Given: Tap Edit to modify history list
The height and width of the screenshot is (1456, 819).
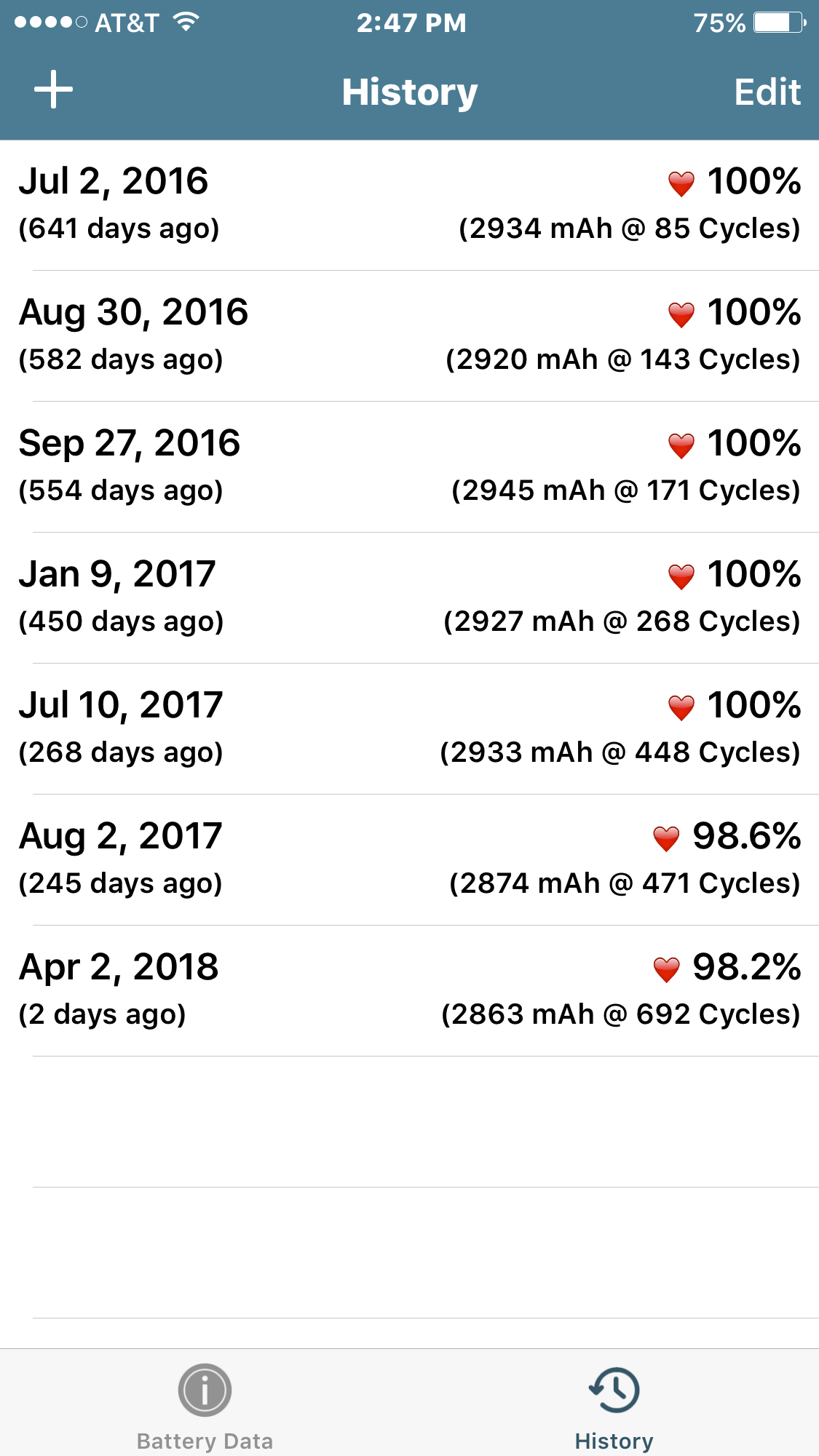Looking at the screenshot, I should pos(767,92).
